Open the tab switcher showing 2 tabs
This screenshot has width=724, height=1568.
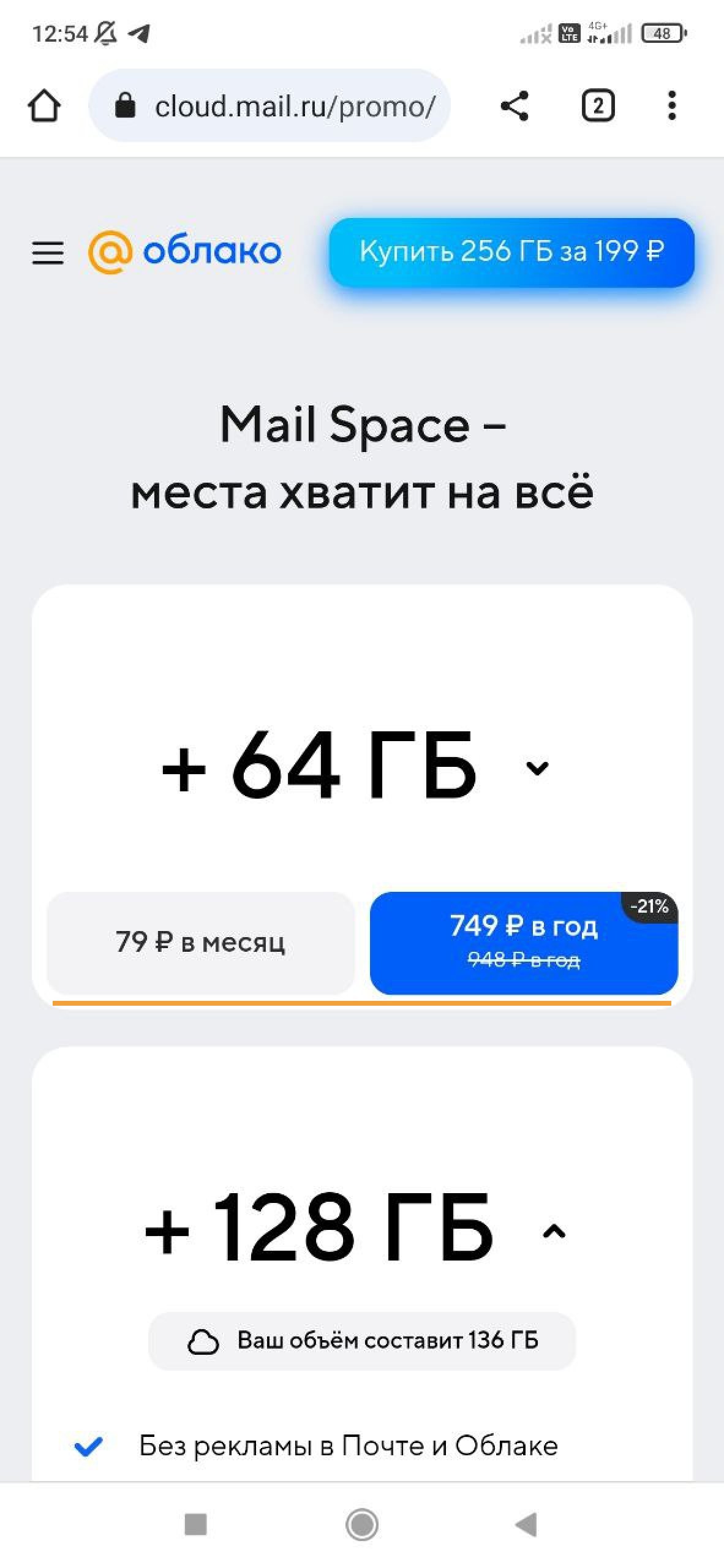click(597, 106)
